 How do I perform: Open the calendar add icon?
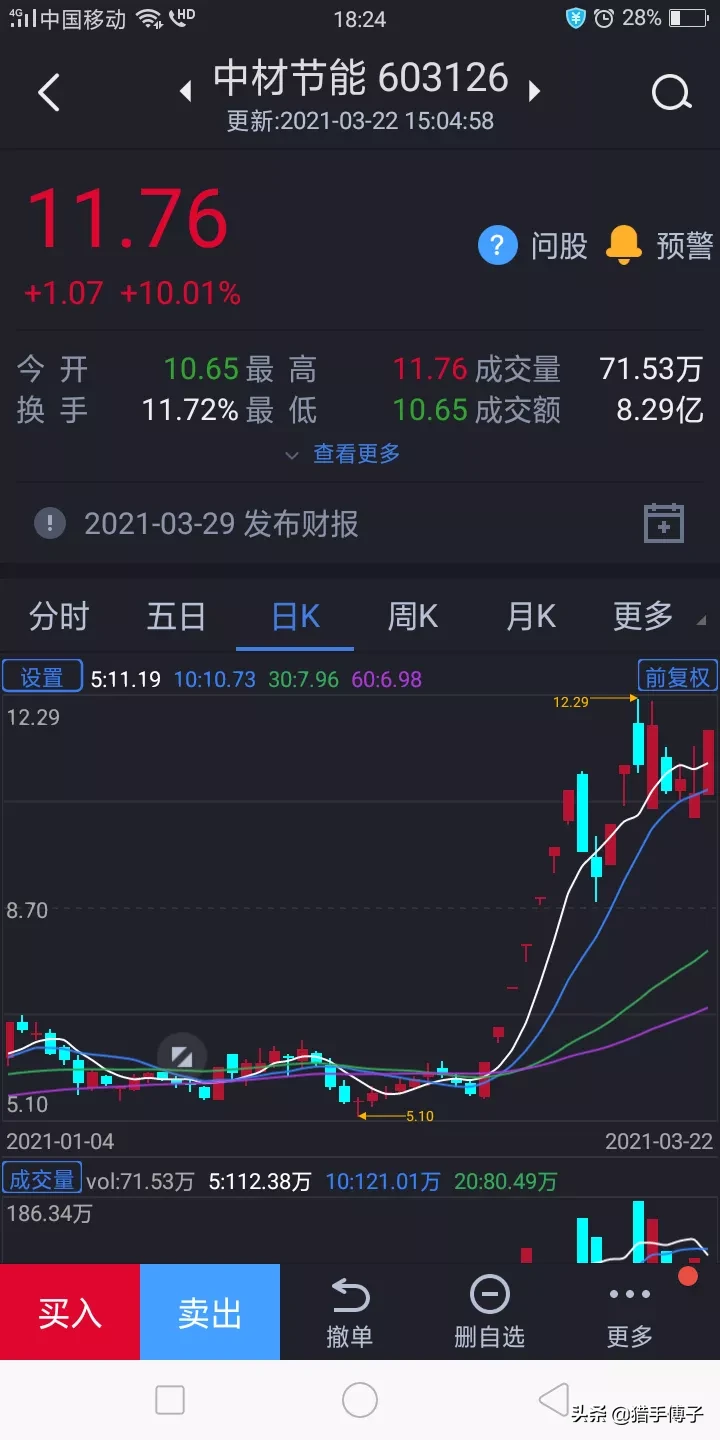click(663, 523)
